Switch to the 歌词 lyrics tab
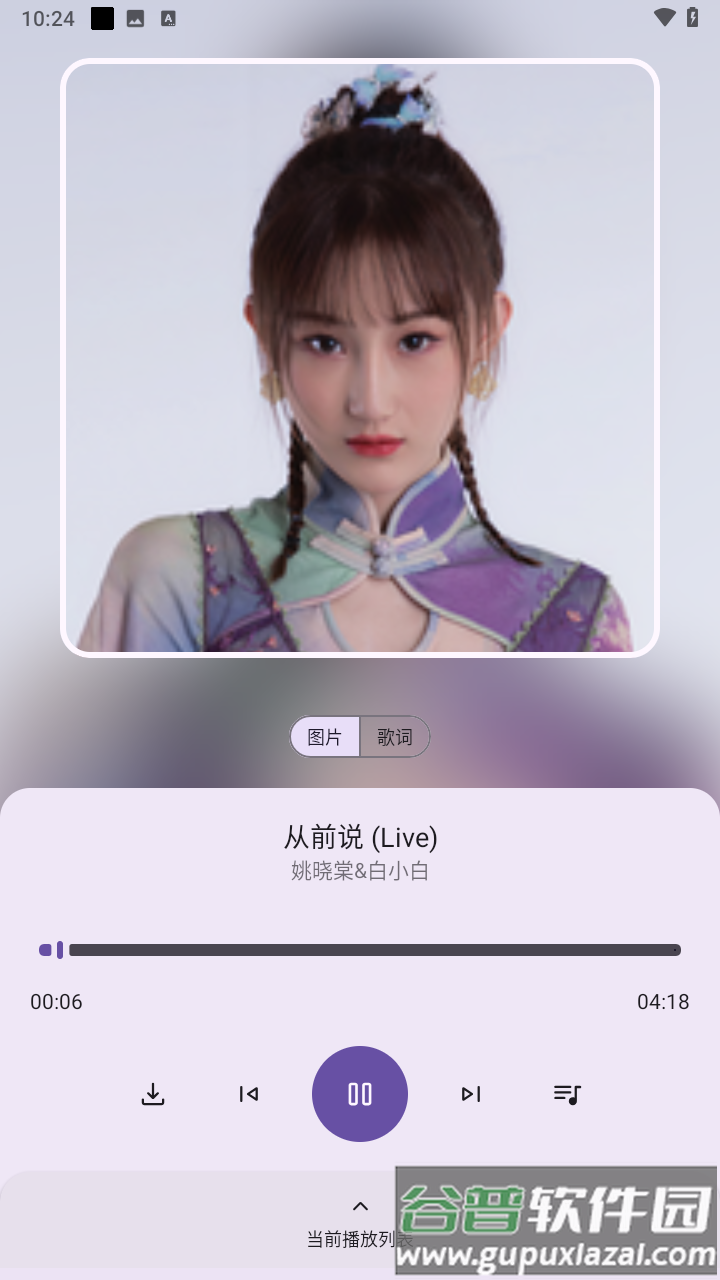 pos(395,737)
